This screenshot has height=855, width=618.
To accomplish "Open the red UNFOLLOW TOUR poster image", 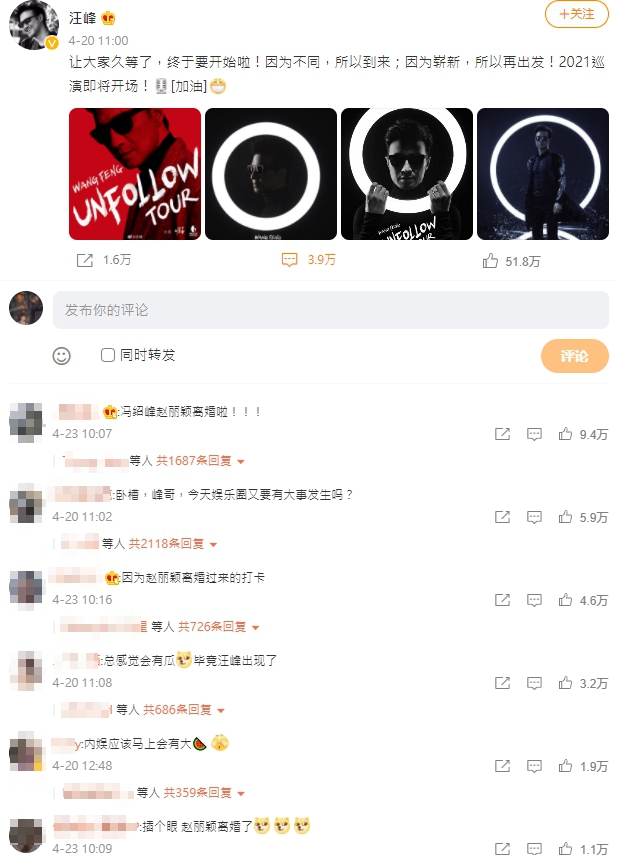I will pos(134,174).
